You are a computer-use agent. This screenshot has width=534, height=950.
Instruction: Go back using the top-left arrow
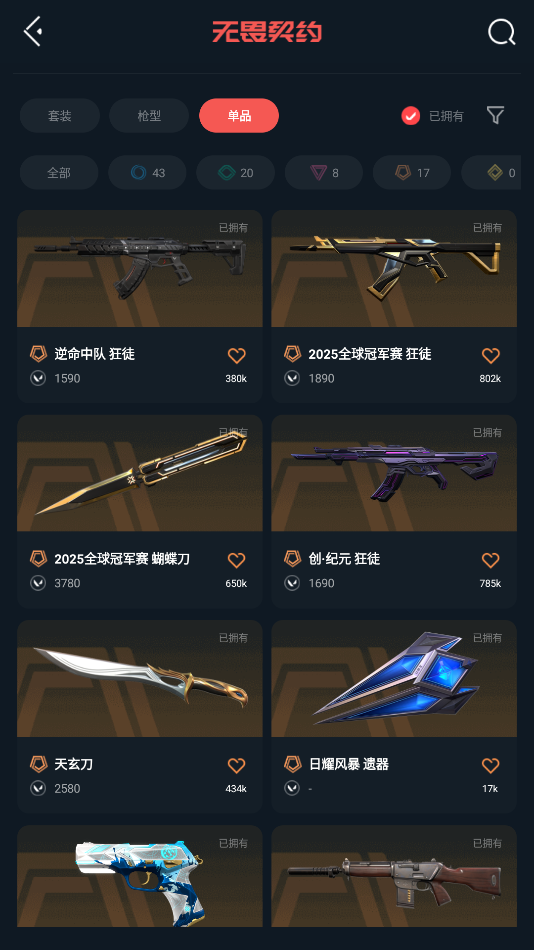click(33, 31)
